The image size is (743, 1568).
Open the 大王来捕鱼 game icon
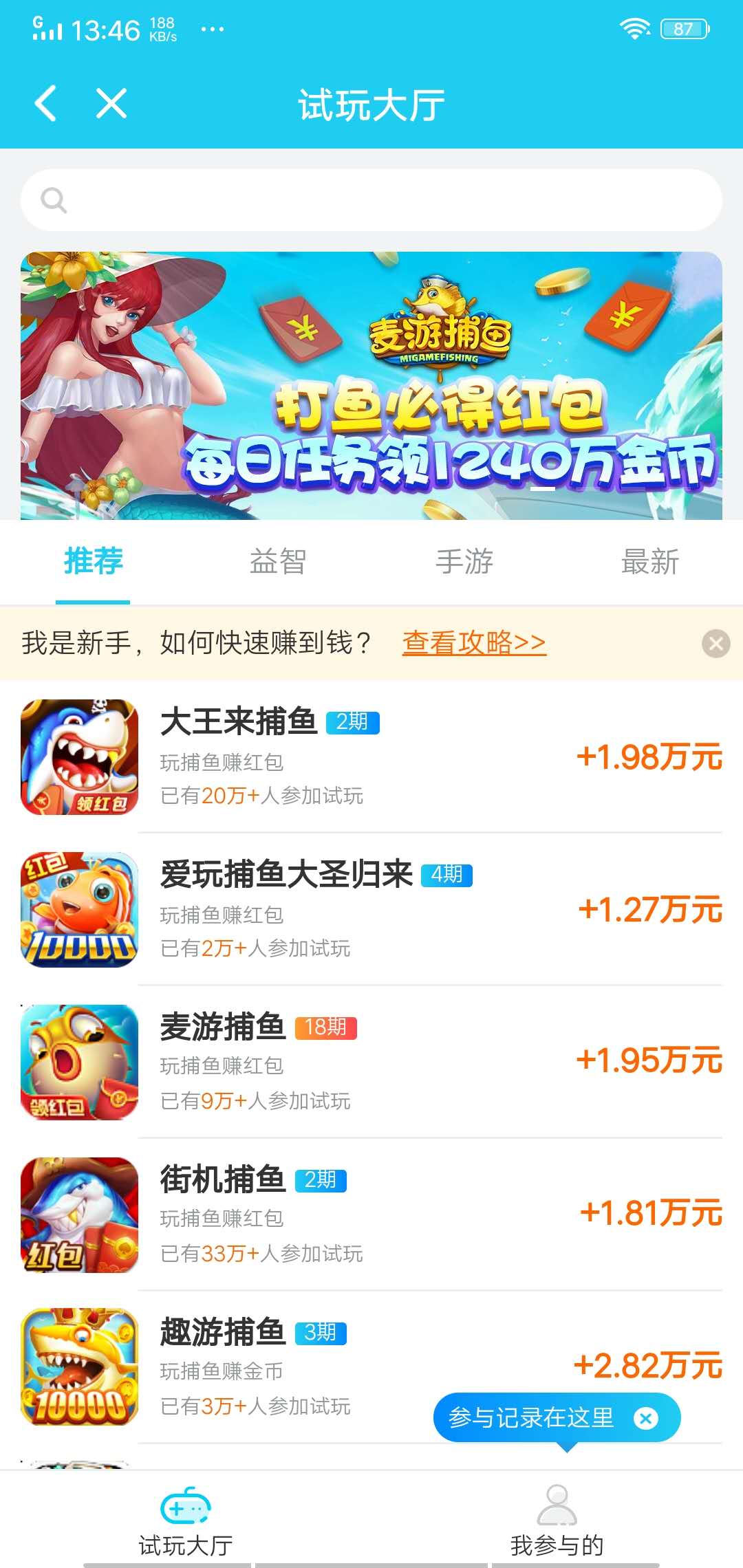(79, 756)
